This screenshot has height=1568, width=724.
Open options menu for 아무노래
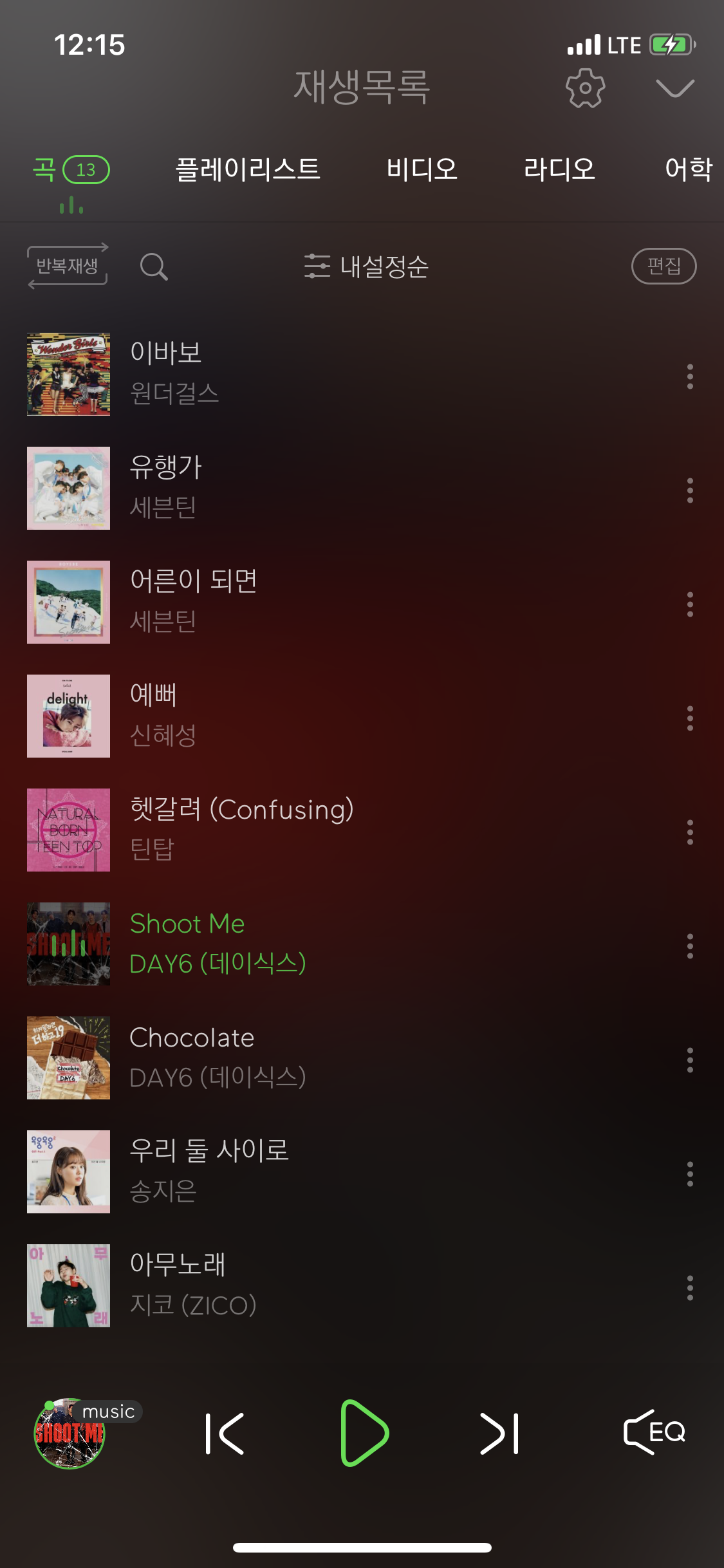[x=689, y=1286]
